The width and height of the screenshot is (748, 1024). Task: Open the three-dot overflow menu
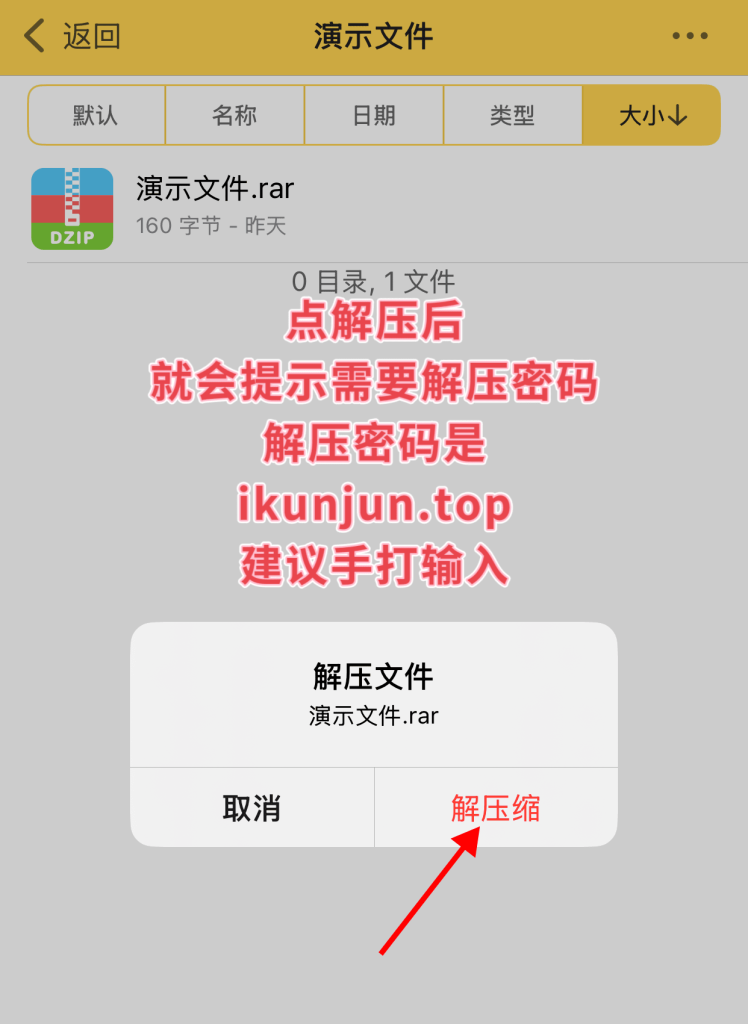pyautogui.click(x=690, y=37)
